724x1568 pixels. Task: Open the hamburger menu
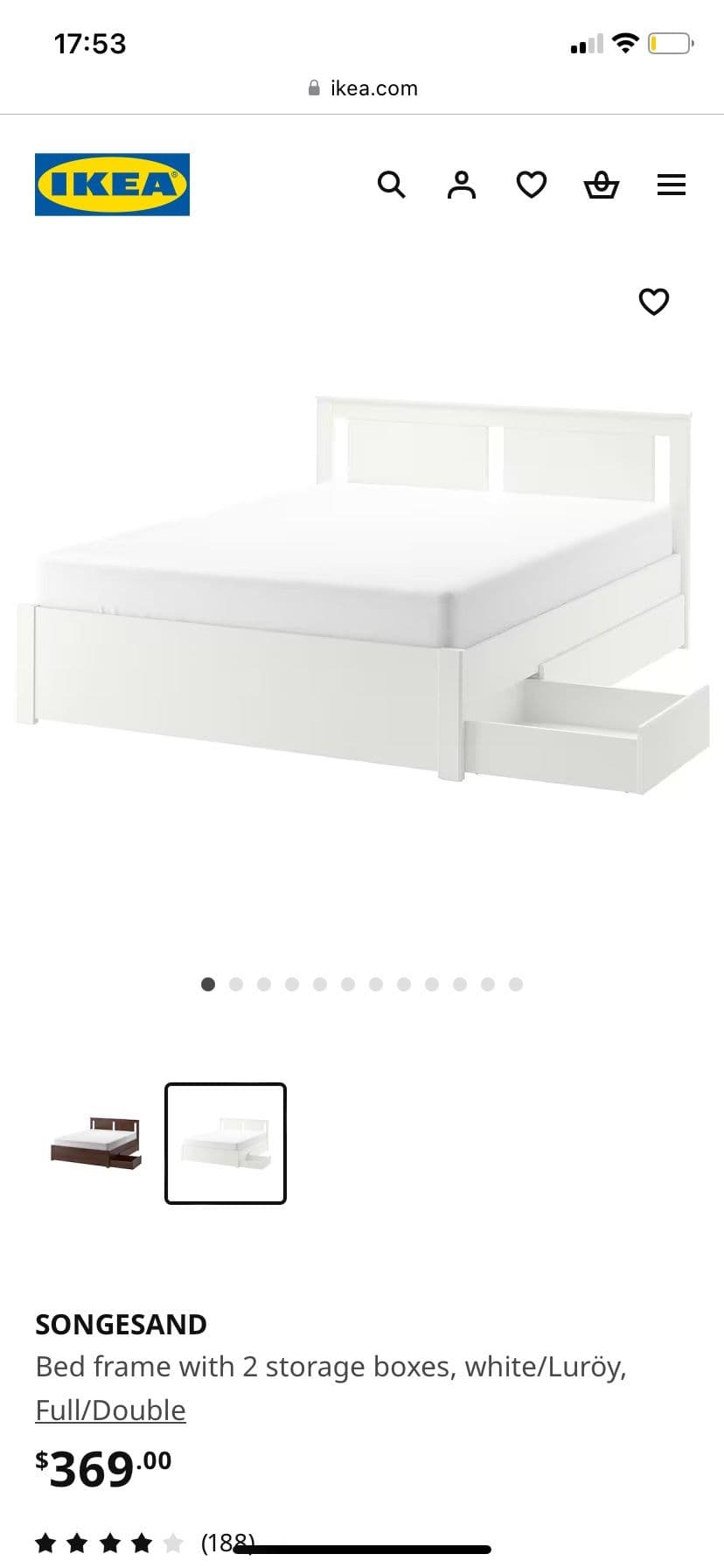(x=671, y=185)
